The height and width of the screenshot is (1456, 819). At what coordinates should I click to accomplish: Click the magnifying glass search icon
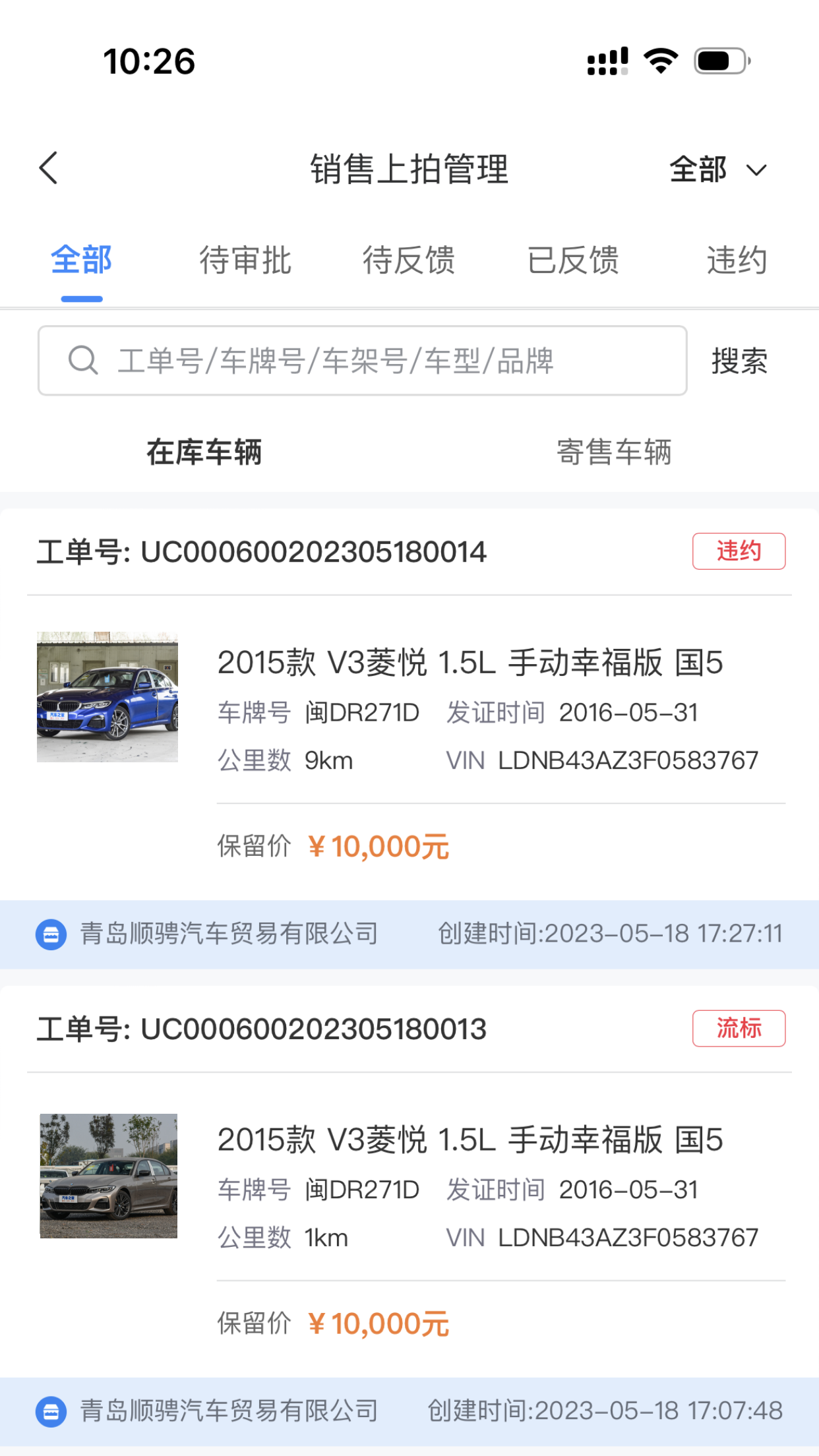coord(83,360)
